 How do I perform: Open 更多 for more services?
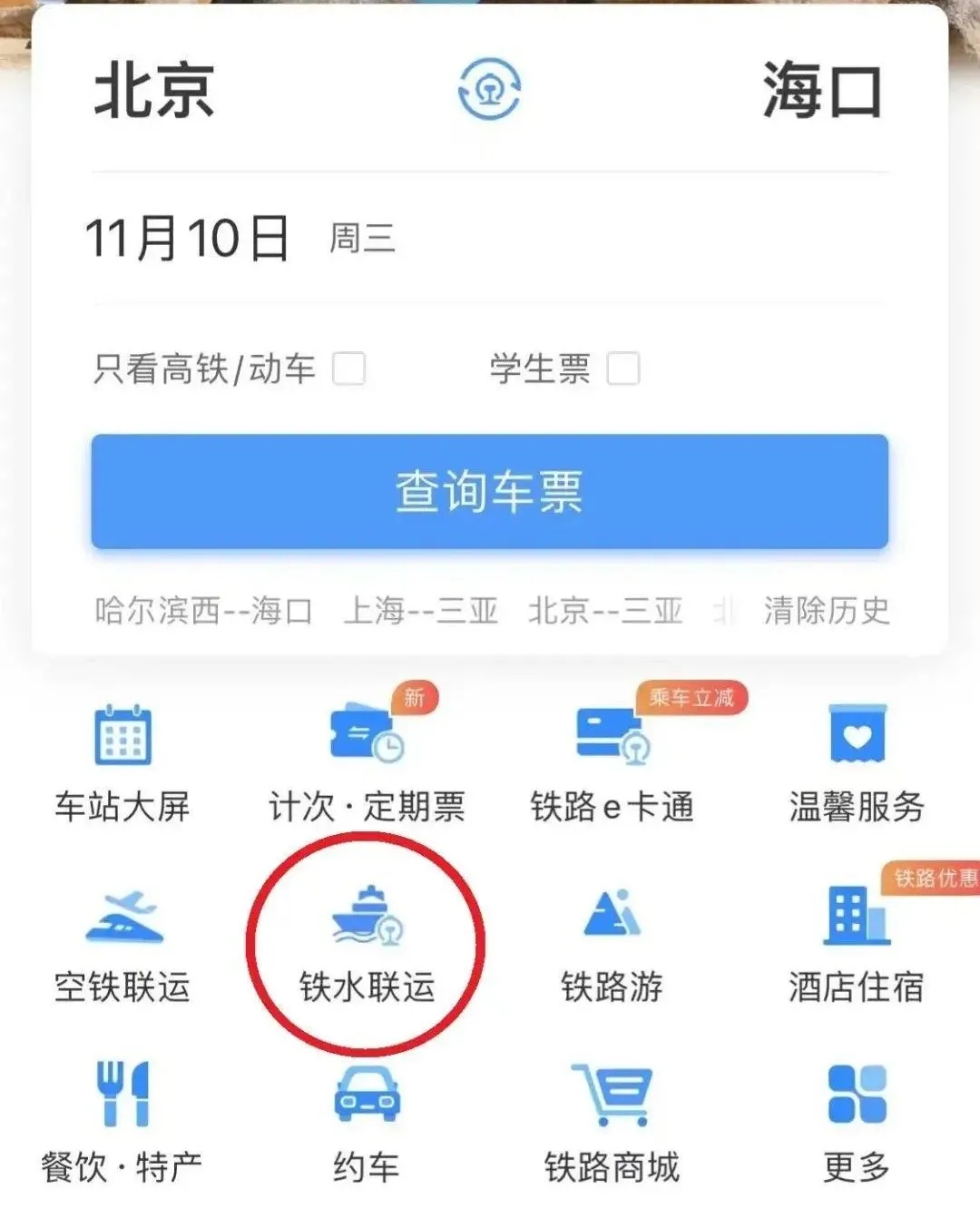pos(857,1124)
